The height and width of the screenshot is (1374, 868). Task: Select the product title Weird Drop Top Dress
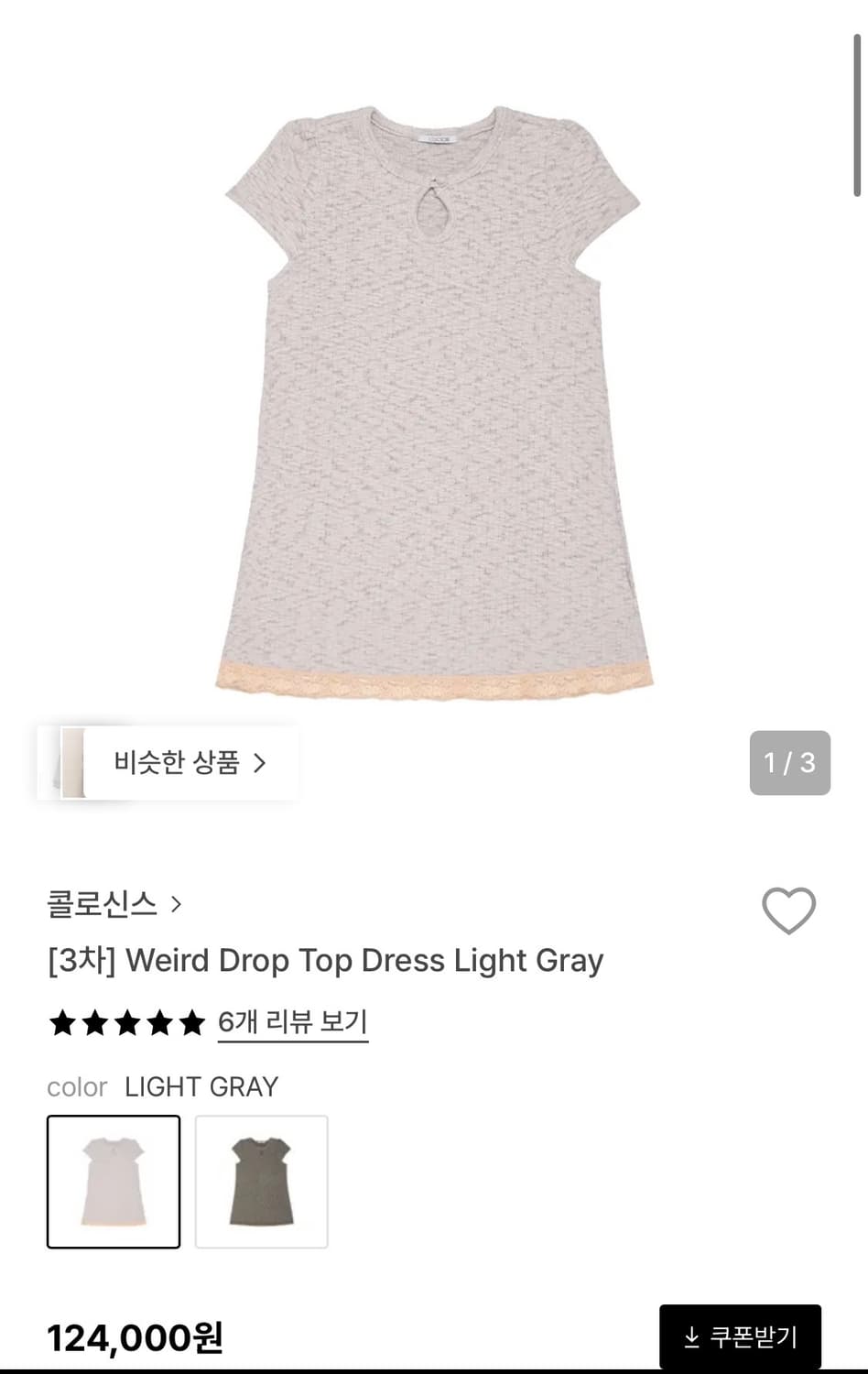pos(324,961)
